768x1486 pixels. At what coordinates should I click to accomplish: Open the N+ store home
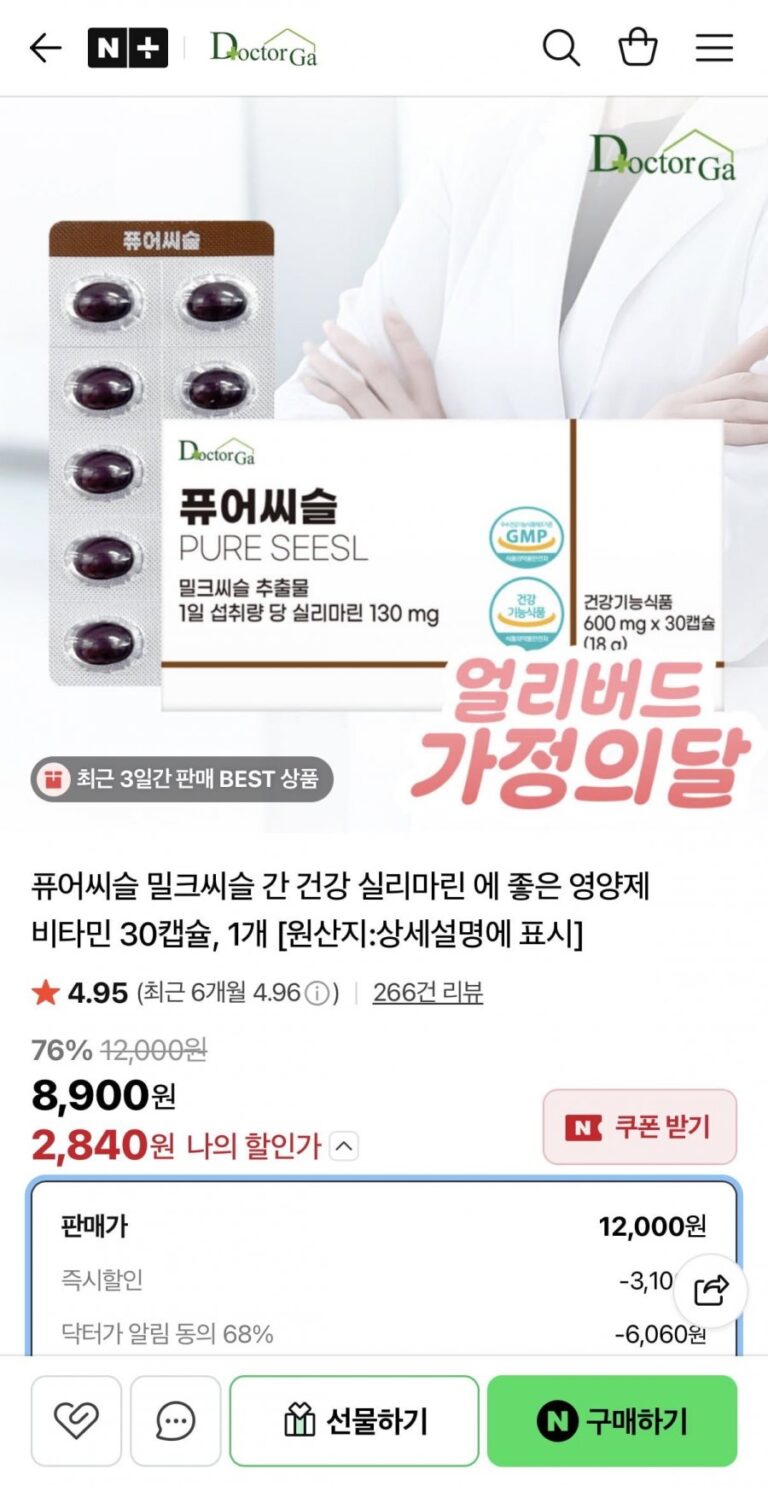[x=127, y=48]
